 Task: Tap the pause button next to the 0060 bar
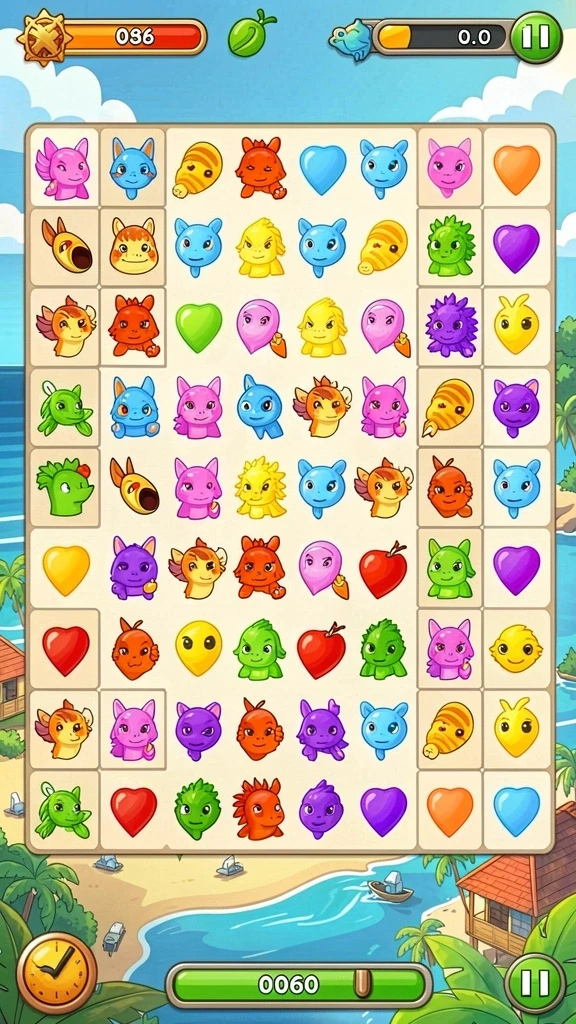[x=536, y=983]
